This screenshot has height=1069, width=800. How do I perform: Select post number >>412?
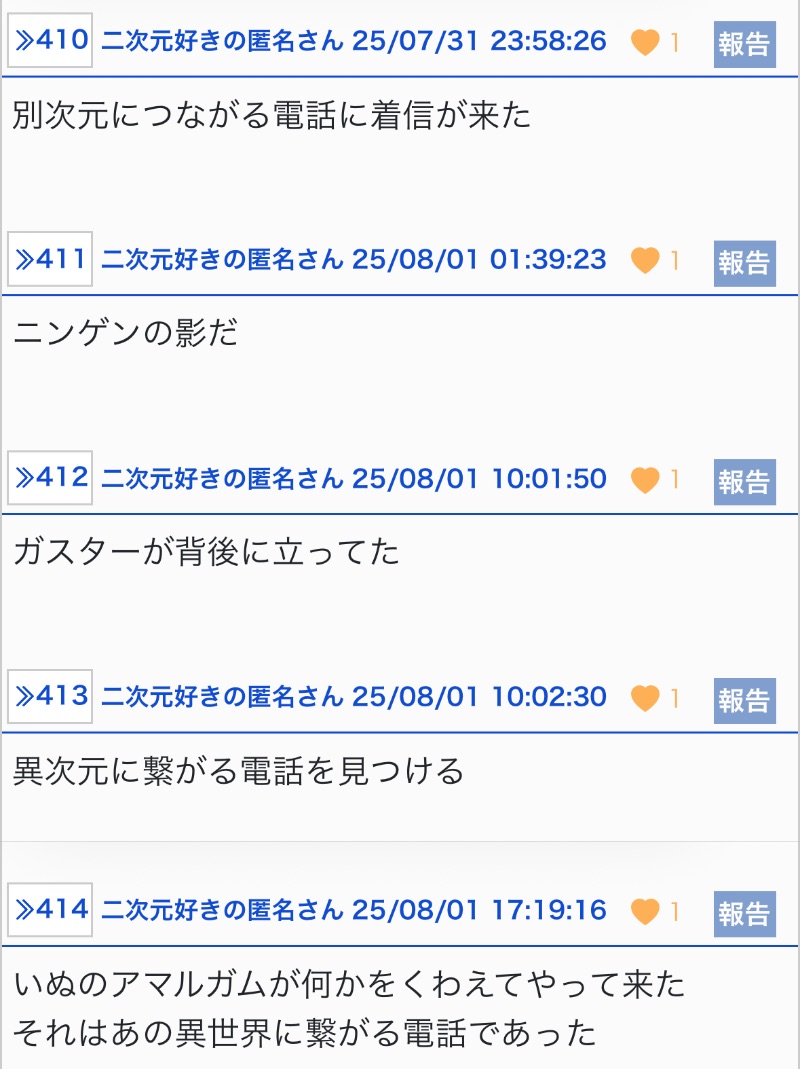point(50,478)
